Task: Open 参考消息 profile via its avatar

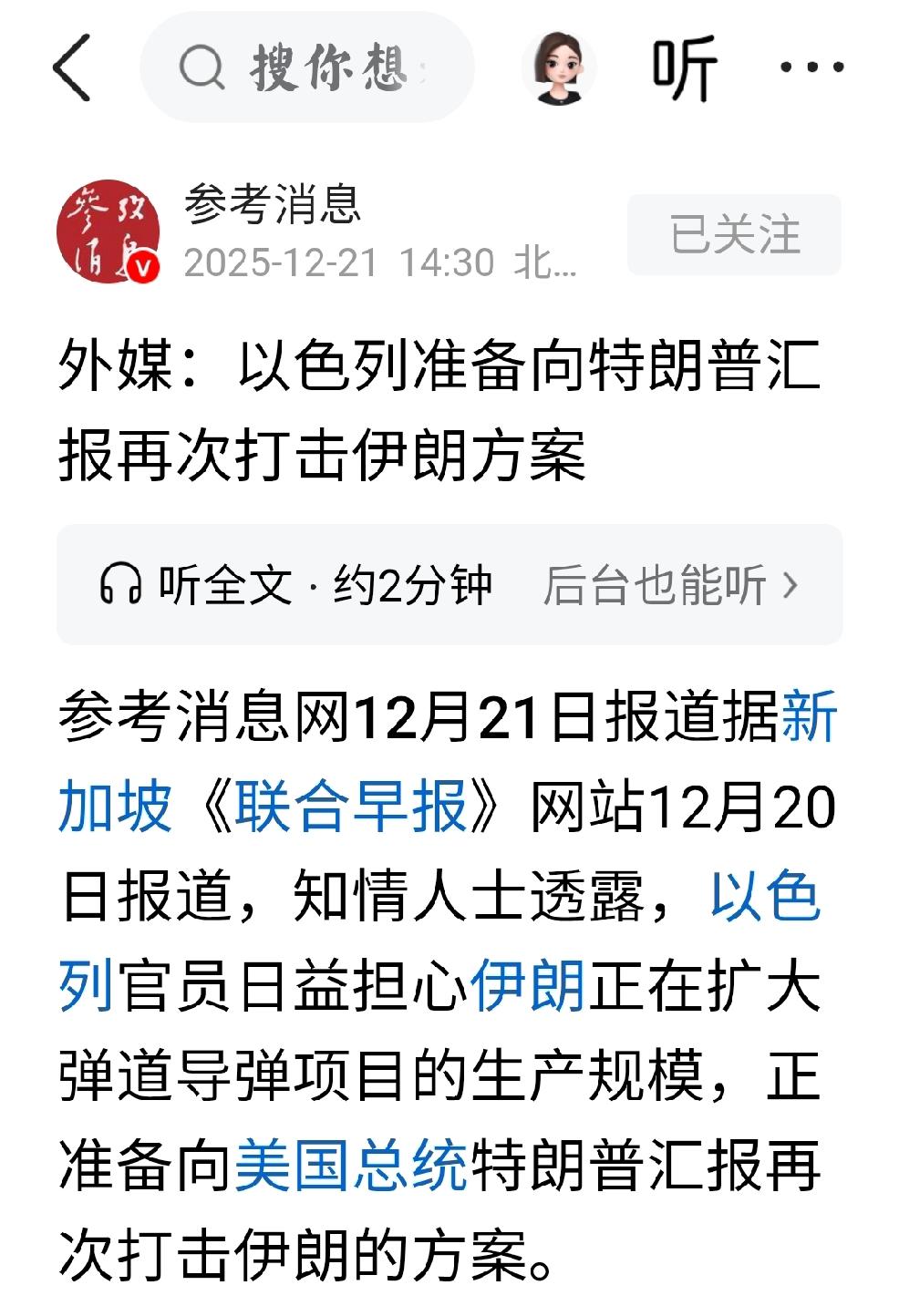Action: click(x=109, y=230)
